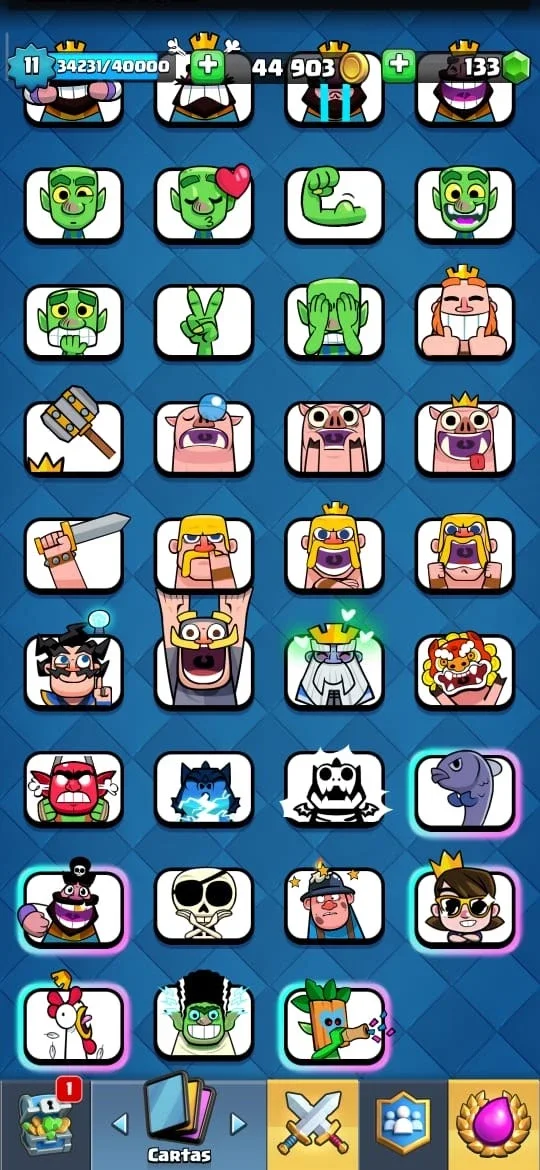Select the princess with sunglasses emote
Image resolution: width=540 pixels, height=1170 pixels.
(465, 904)
